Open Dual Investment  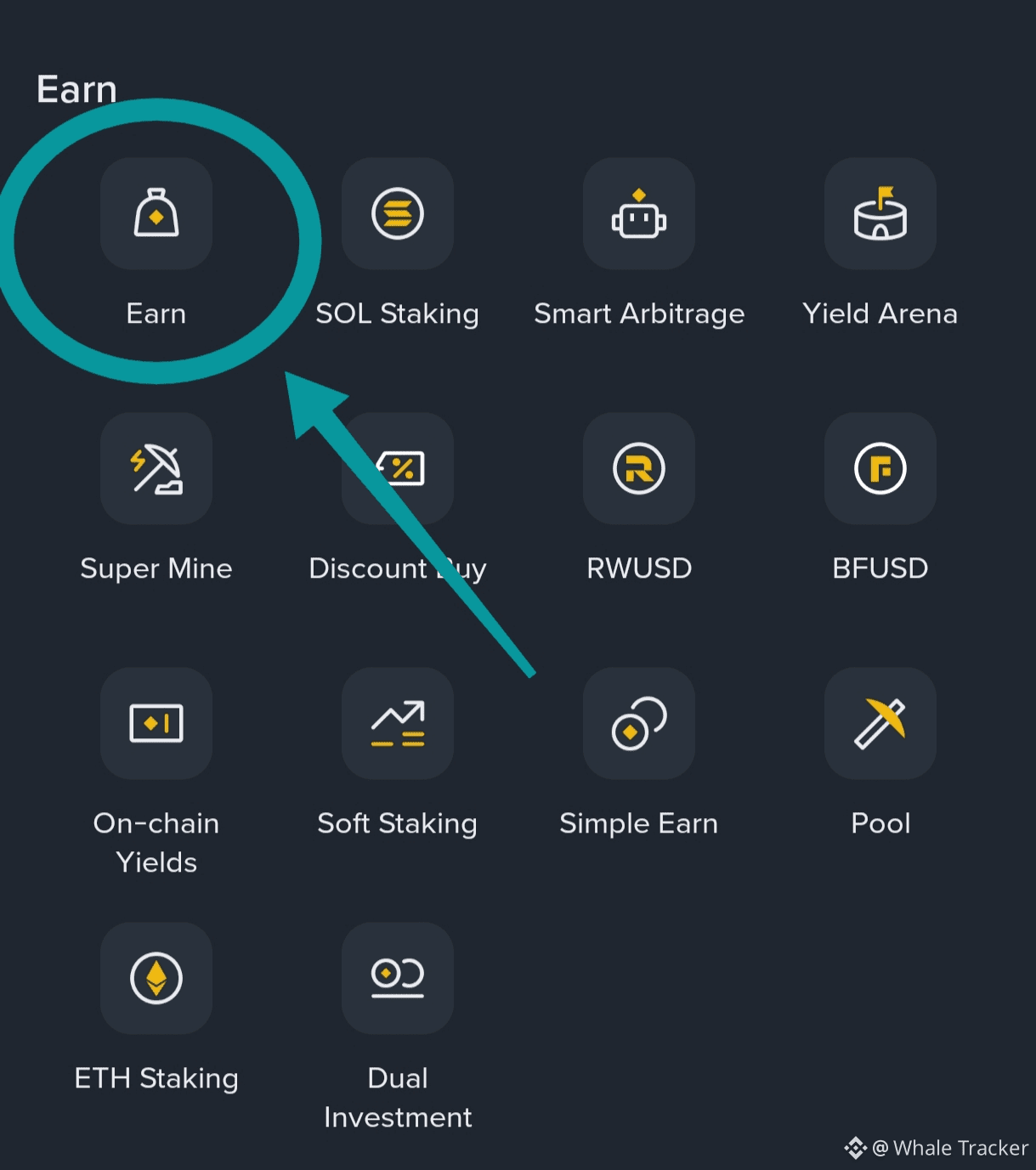[x=398, y=979]
